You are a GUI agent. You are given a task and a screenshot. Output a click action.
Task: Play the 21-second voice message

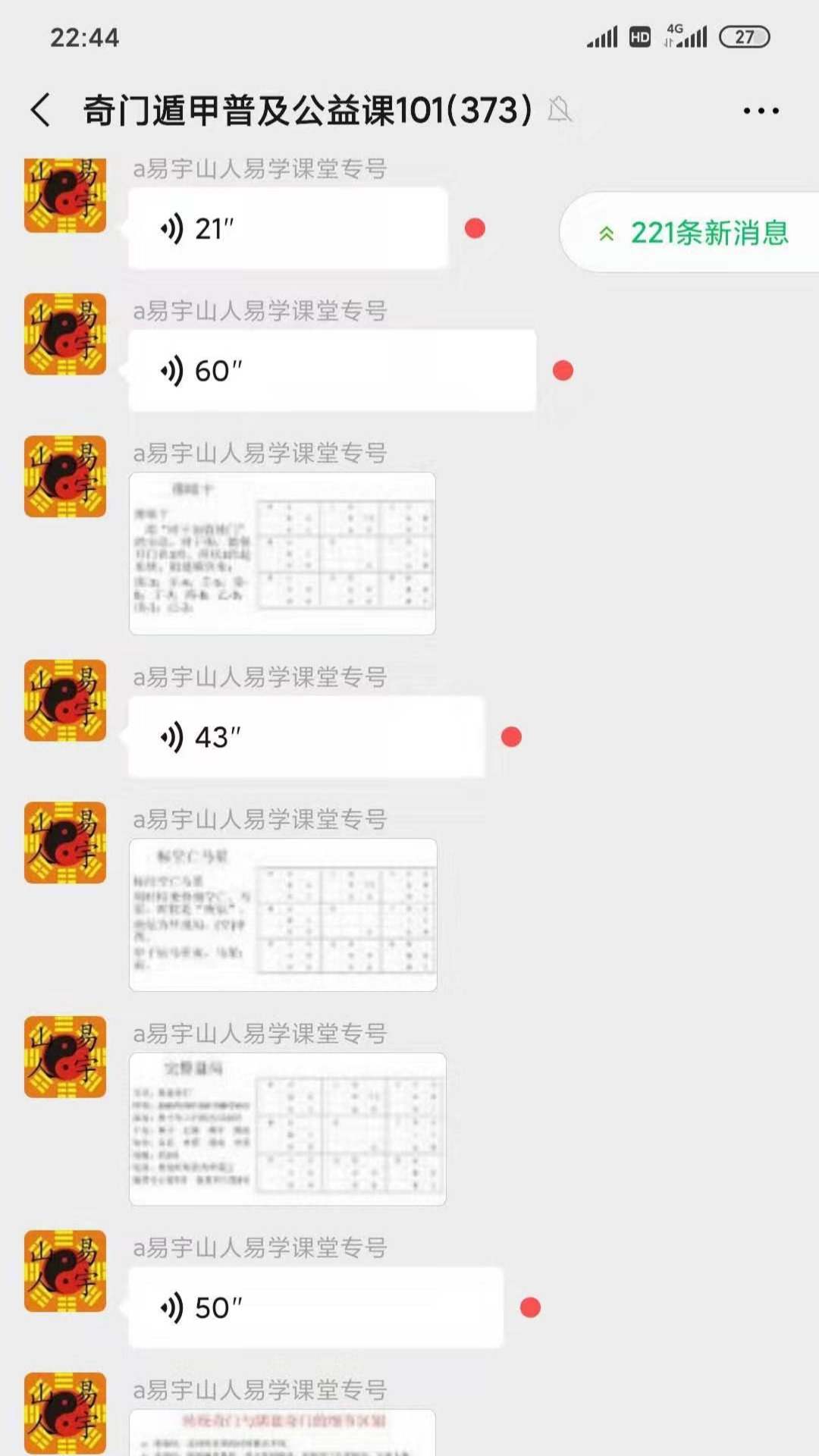pyautogui.click(x=288, y=228)
